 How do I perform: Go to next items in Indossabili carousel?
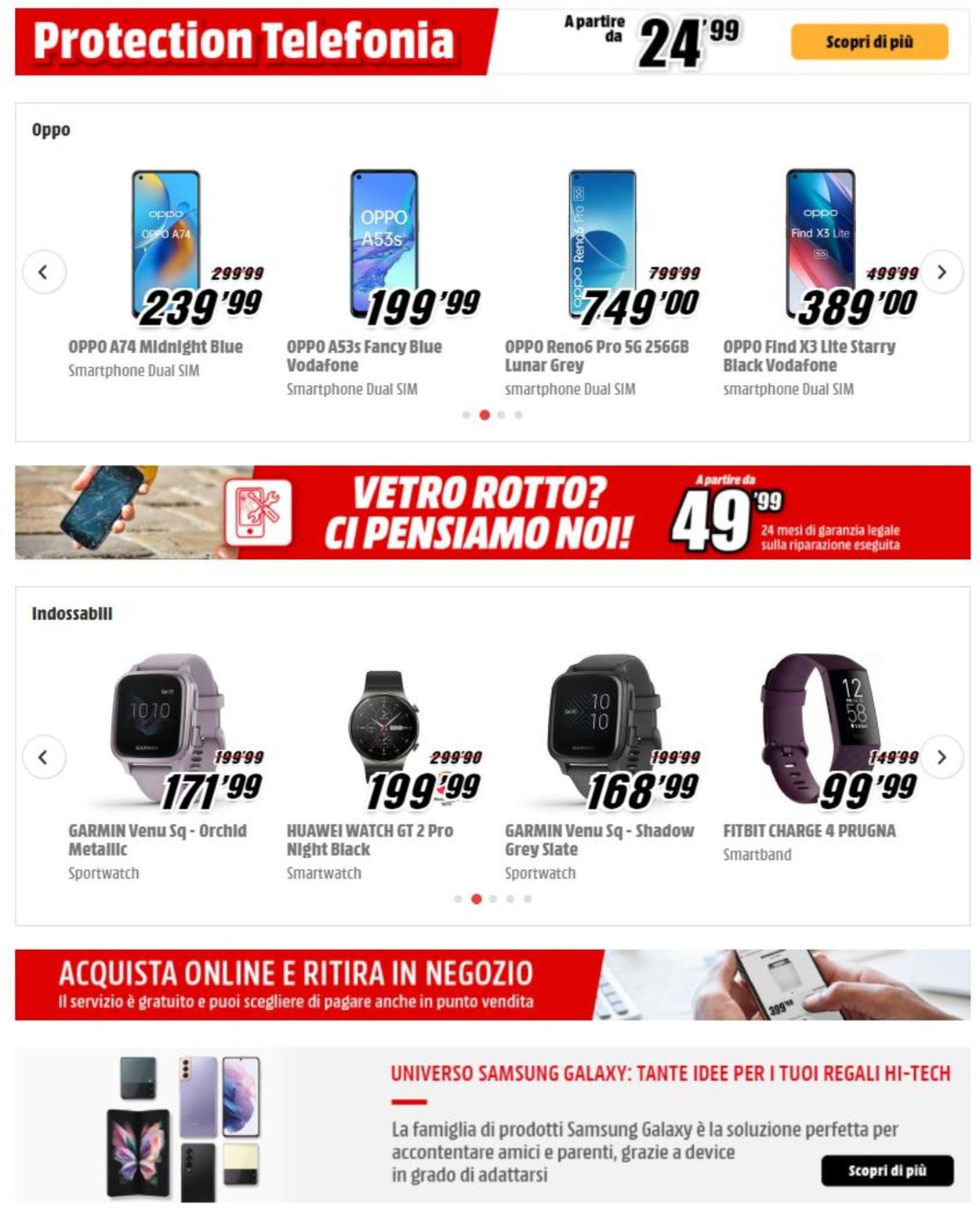tap(941, 756)
